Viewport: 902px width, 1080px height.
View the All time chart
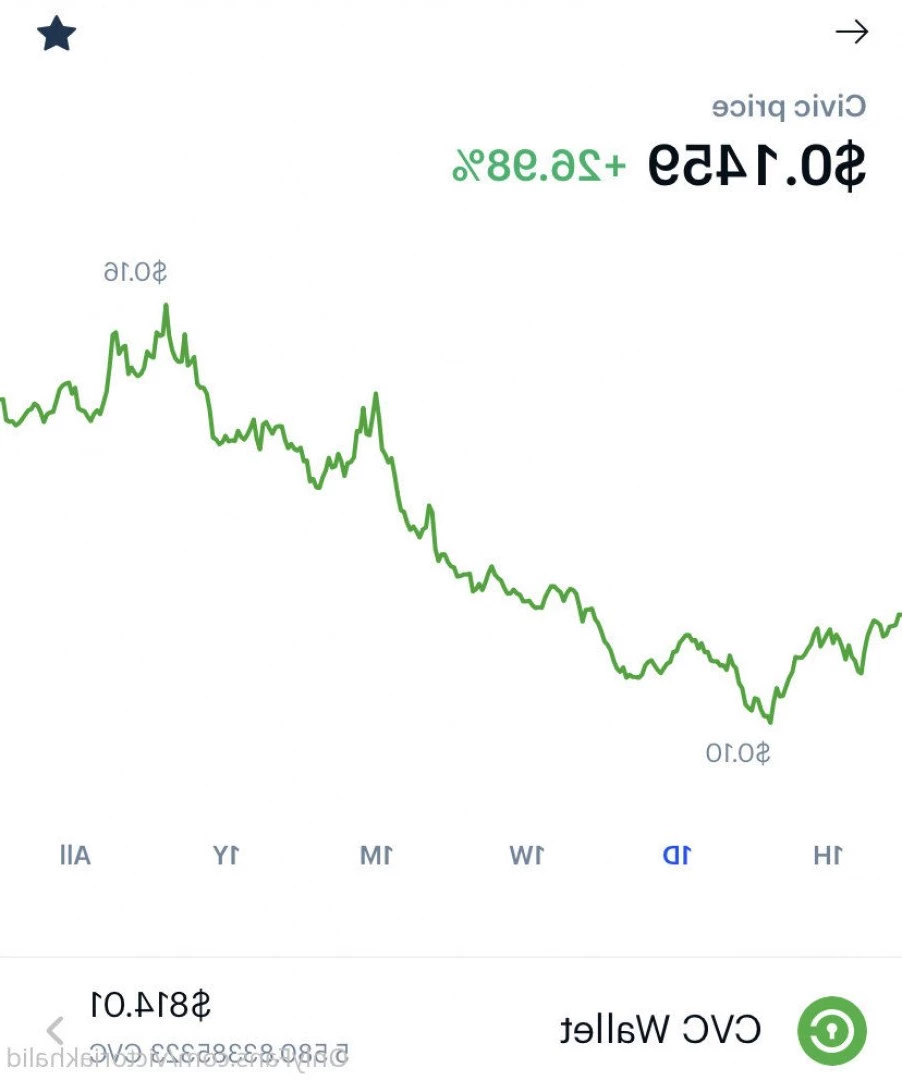coord(76,855)
